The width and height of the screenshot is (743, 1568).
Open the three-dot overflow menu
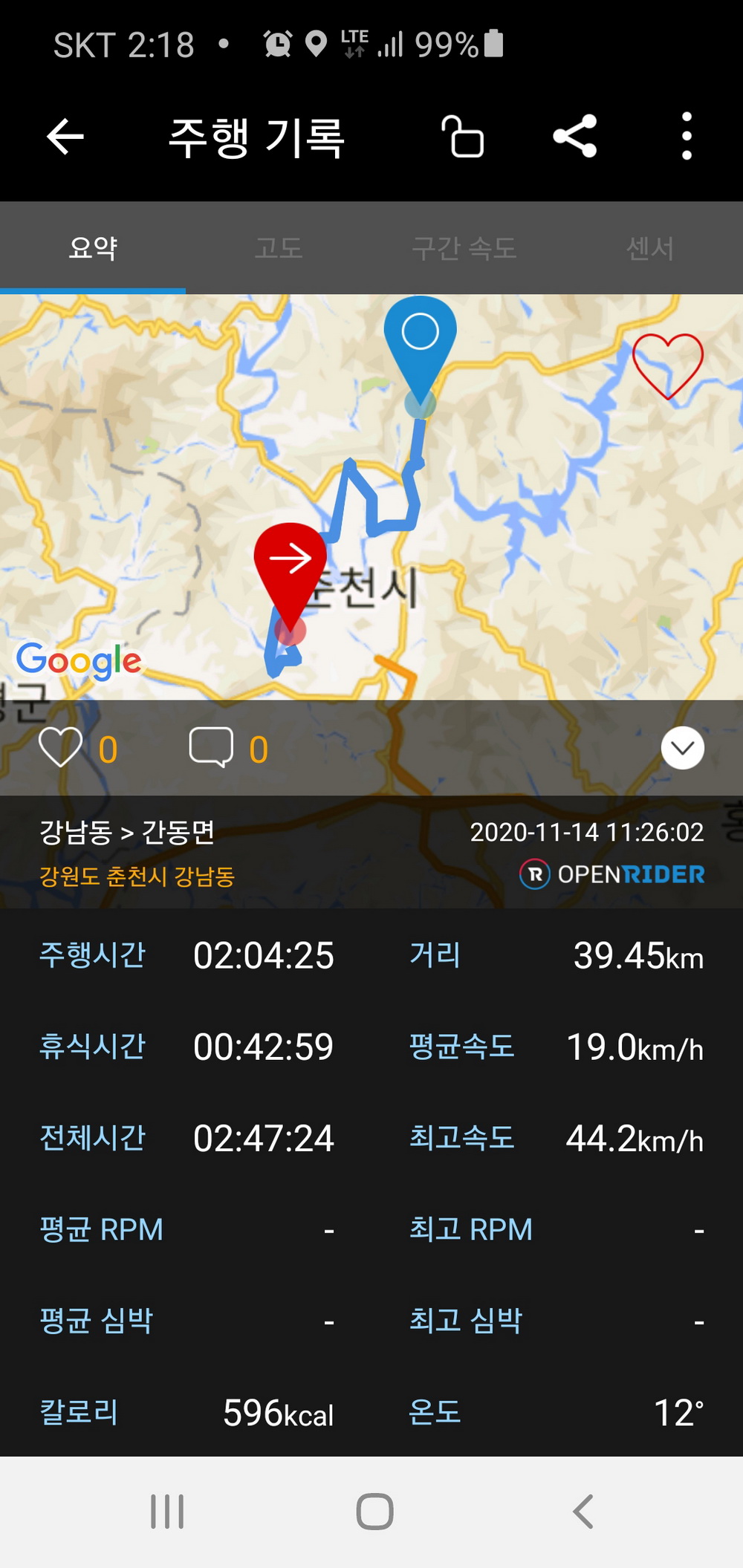pos(687,137)
